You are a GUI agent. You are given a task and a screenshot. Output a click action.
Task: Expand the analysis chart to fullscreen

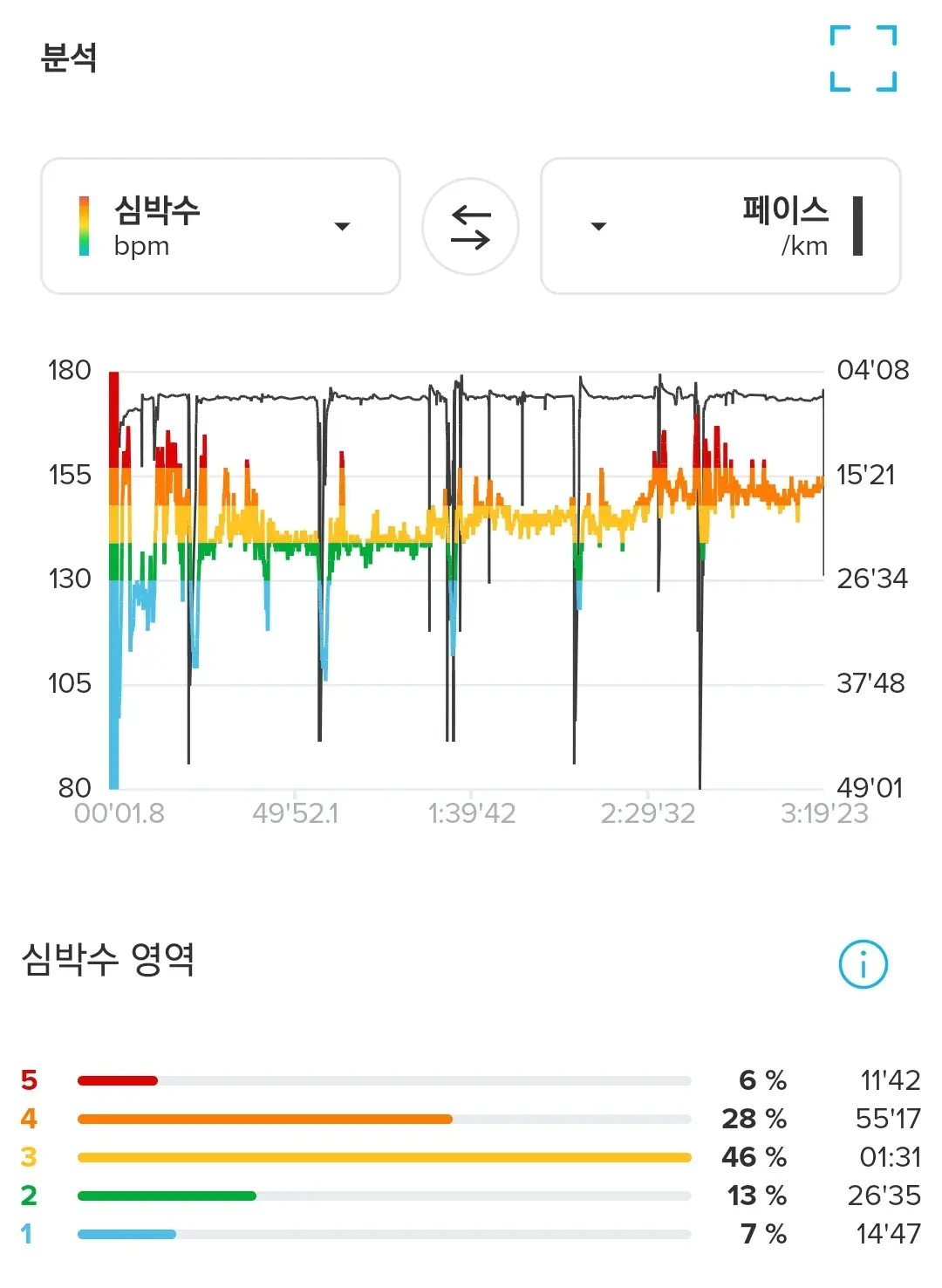863,58
